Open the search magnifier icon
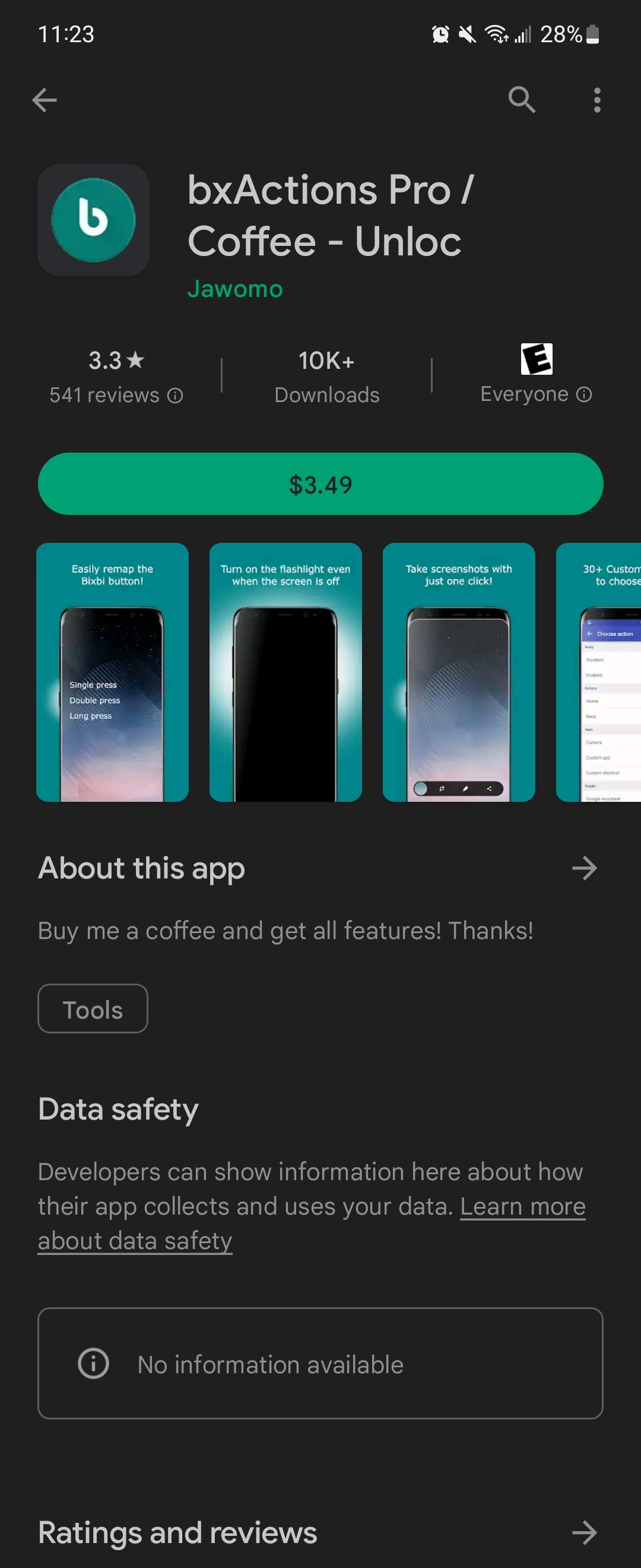This screenshot has width=641, height=1568. tap(521, 100)
